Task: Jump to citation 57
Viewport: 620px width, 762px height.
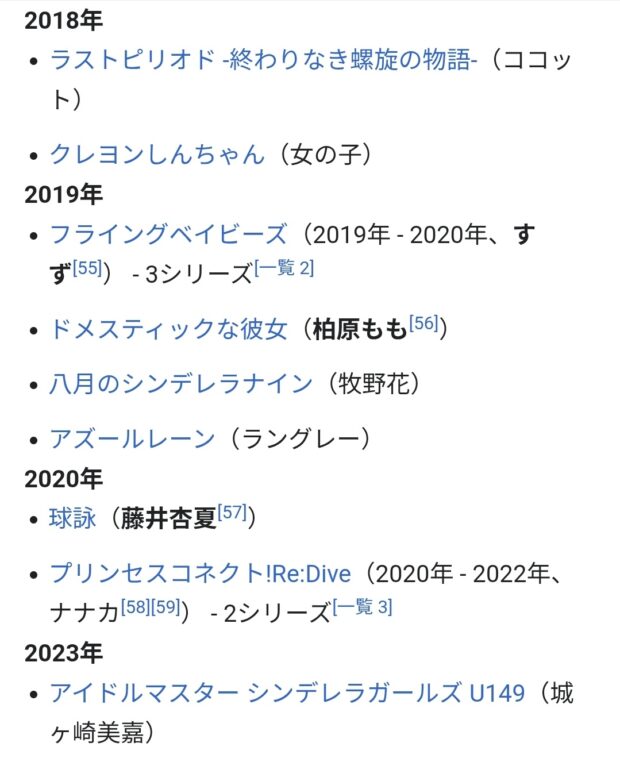Action: coord(232,513)
